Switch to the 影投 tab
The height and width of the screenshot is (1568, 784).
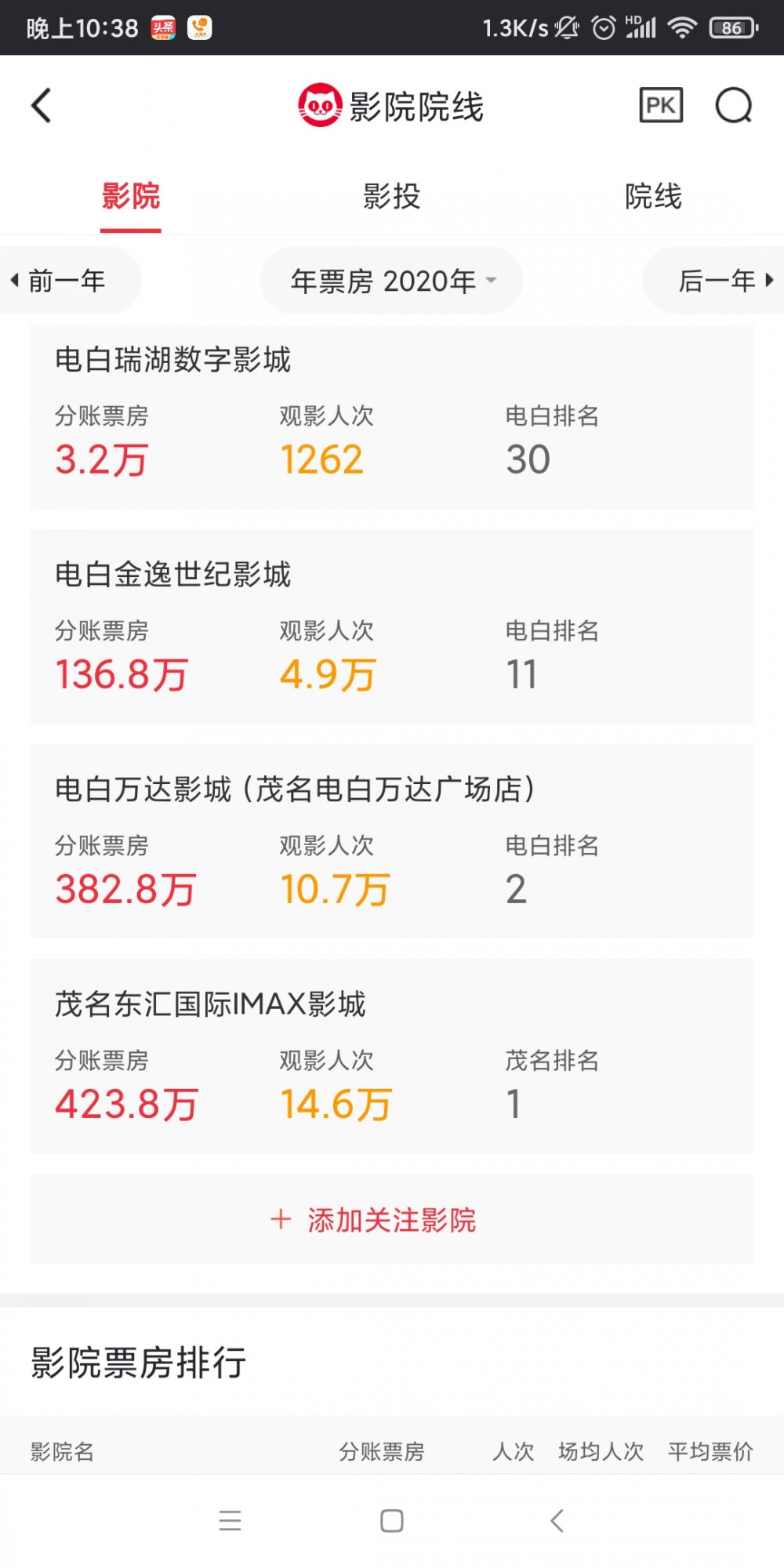click(x=391, y=196)
